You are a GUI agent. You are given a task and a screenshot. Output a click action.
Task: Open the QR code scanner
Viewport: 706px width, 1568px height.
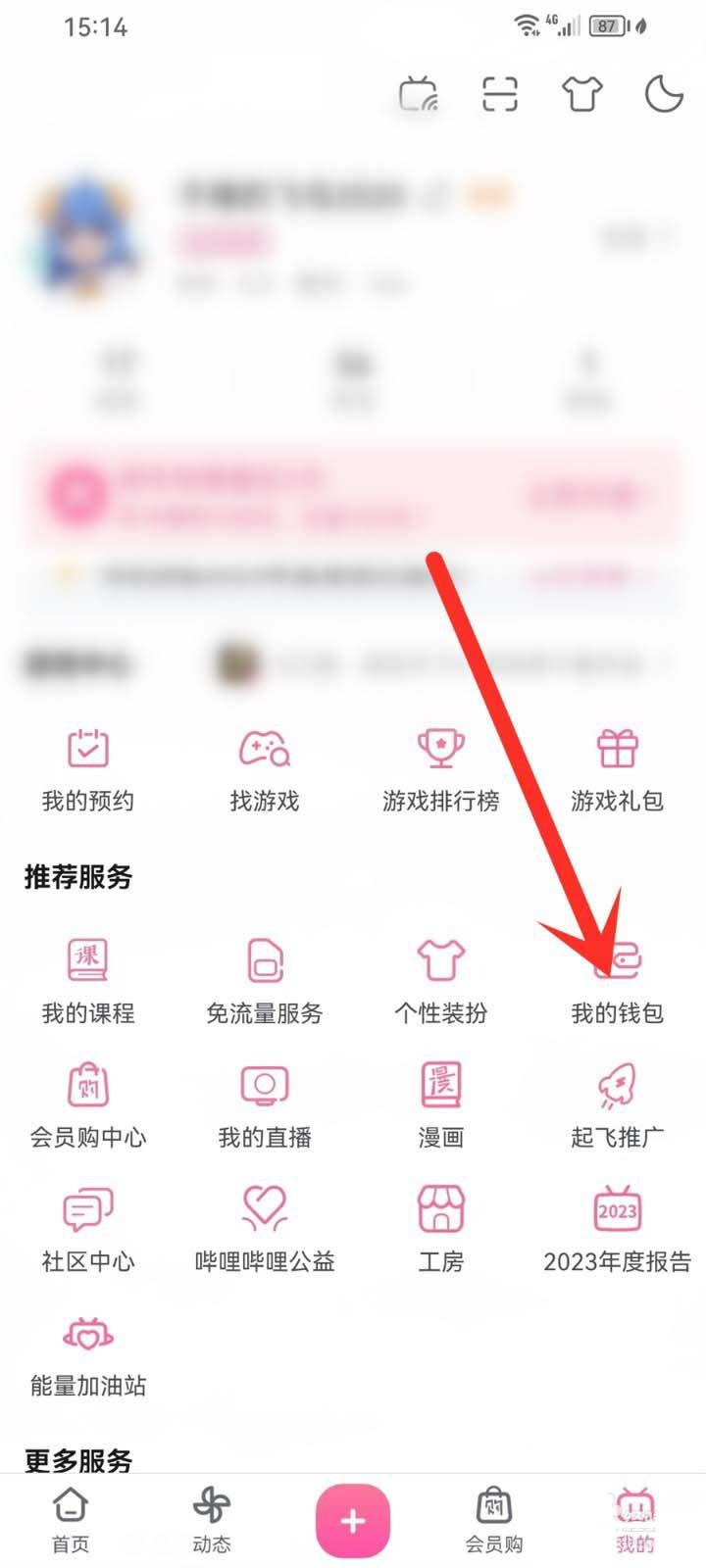click(x=499, y=95)
